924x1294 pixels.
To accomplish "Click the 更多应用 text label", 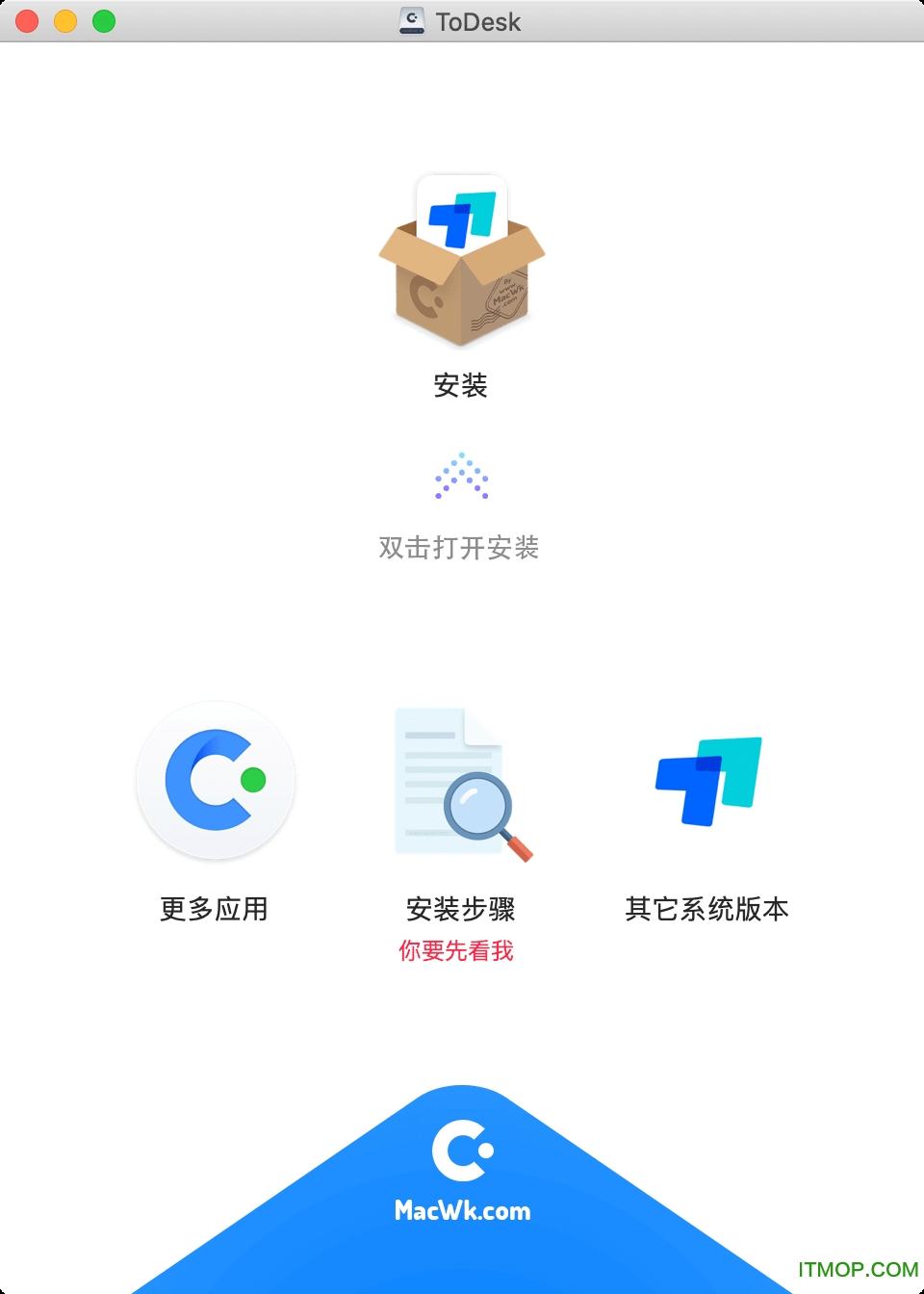I will click(215, 909).
